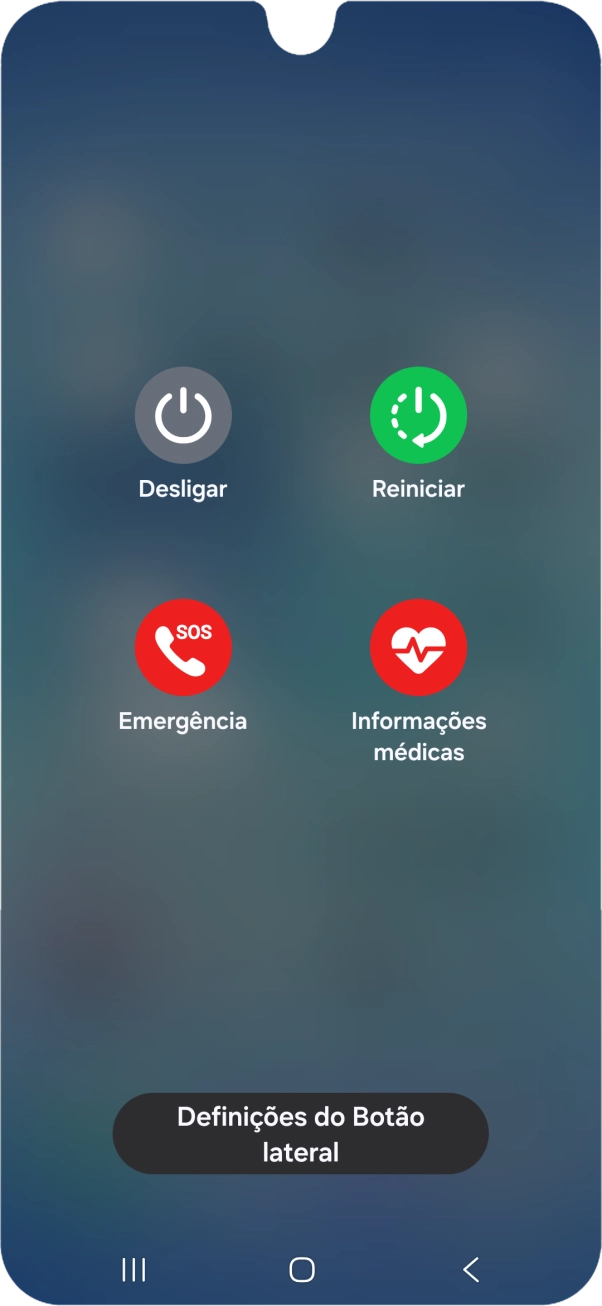Screen dimensions: 602x1306
Task: Tap Desligar to power off the phone
Action: coord(183,415)
